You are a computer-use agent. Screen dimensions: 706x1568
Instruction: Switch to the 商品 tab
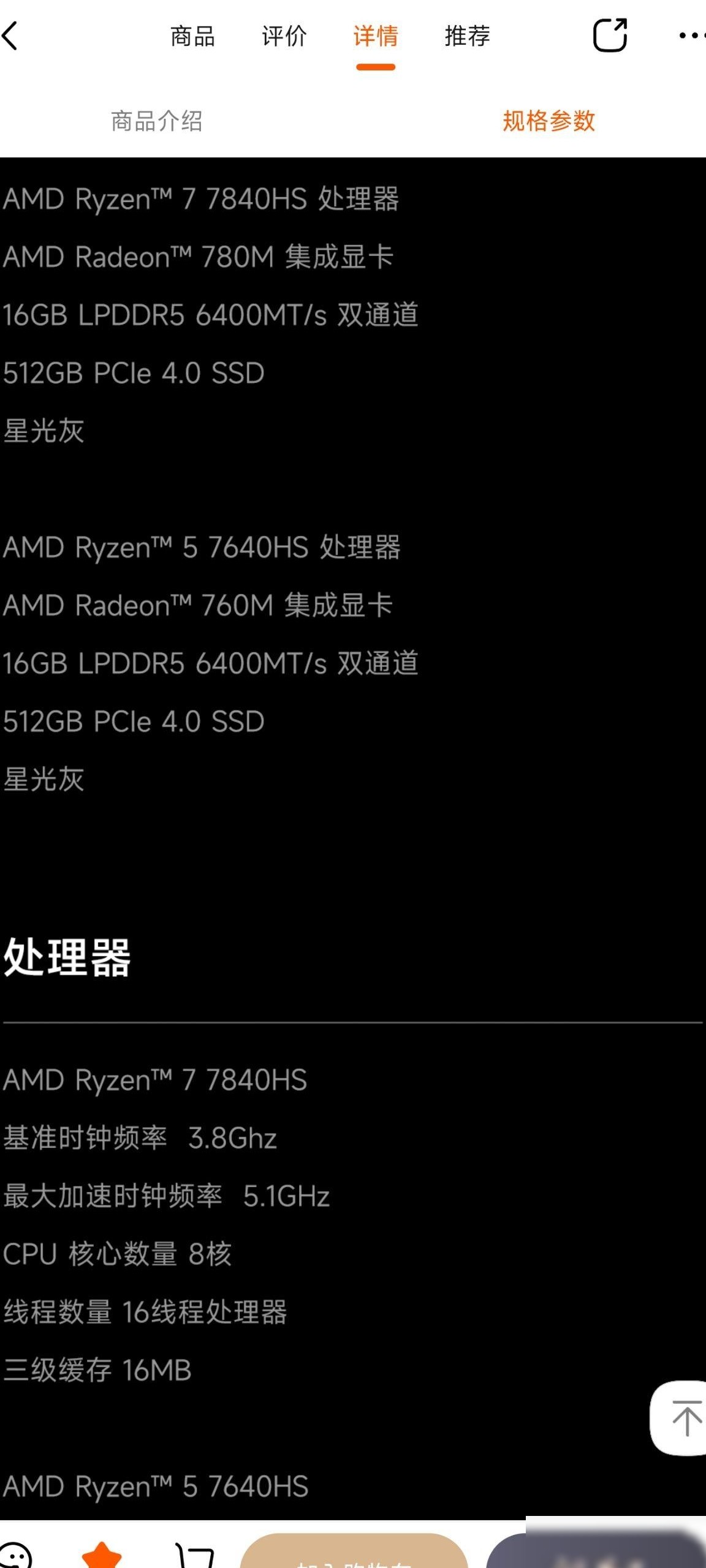[x=192, y=36]
